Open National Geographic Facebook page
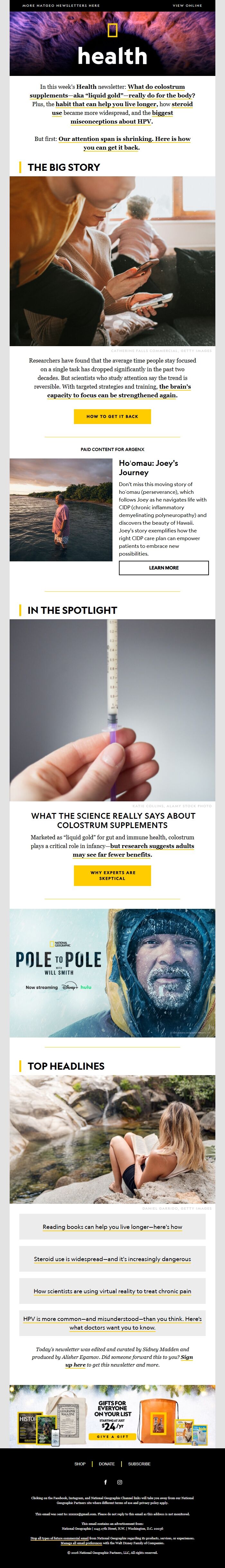Image resolution: width=225 pixels, height=1568 pixels. 105,1481
